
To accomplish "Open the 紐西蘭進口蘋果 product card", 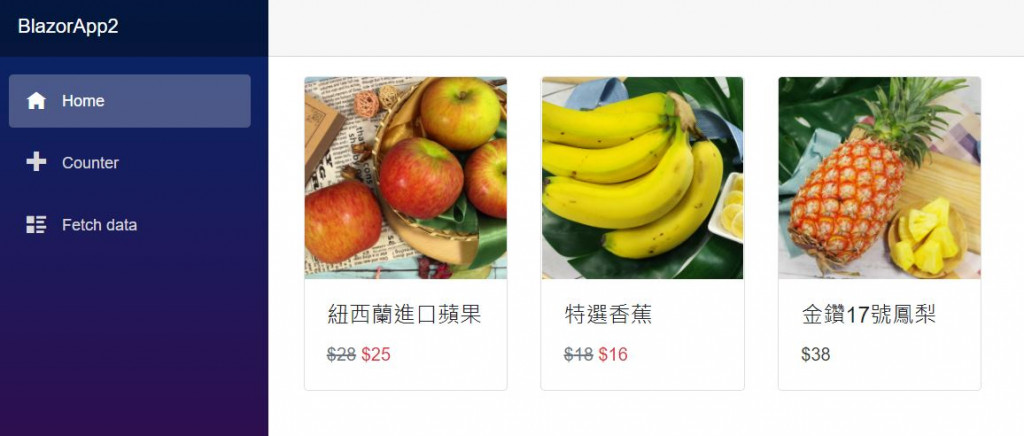I will tap(405, 232).
